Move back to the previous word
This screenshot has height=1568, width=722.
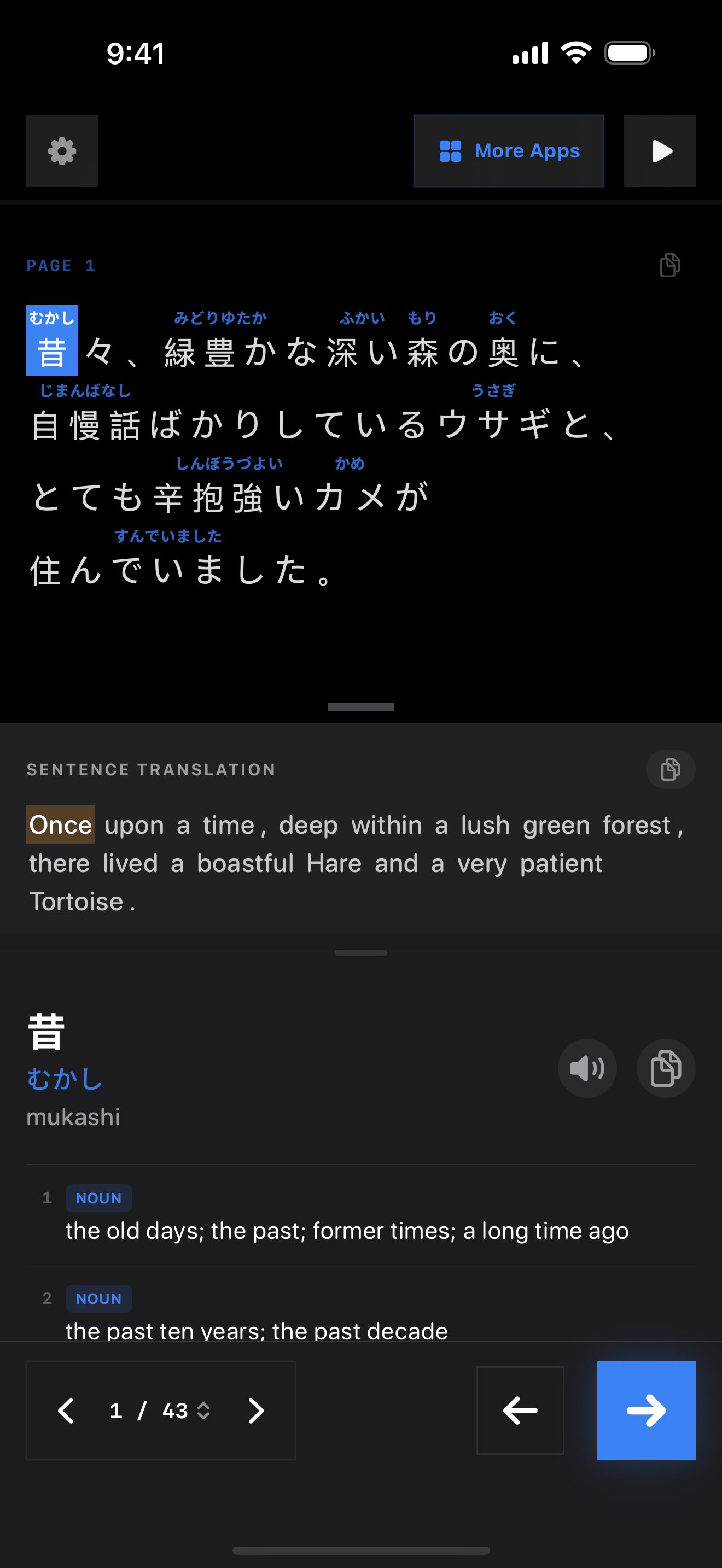tap(519, 1411)
